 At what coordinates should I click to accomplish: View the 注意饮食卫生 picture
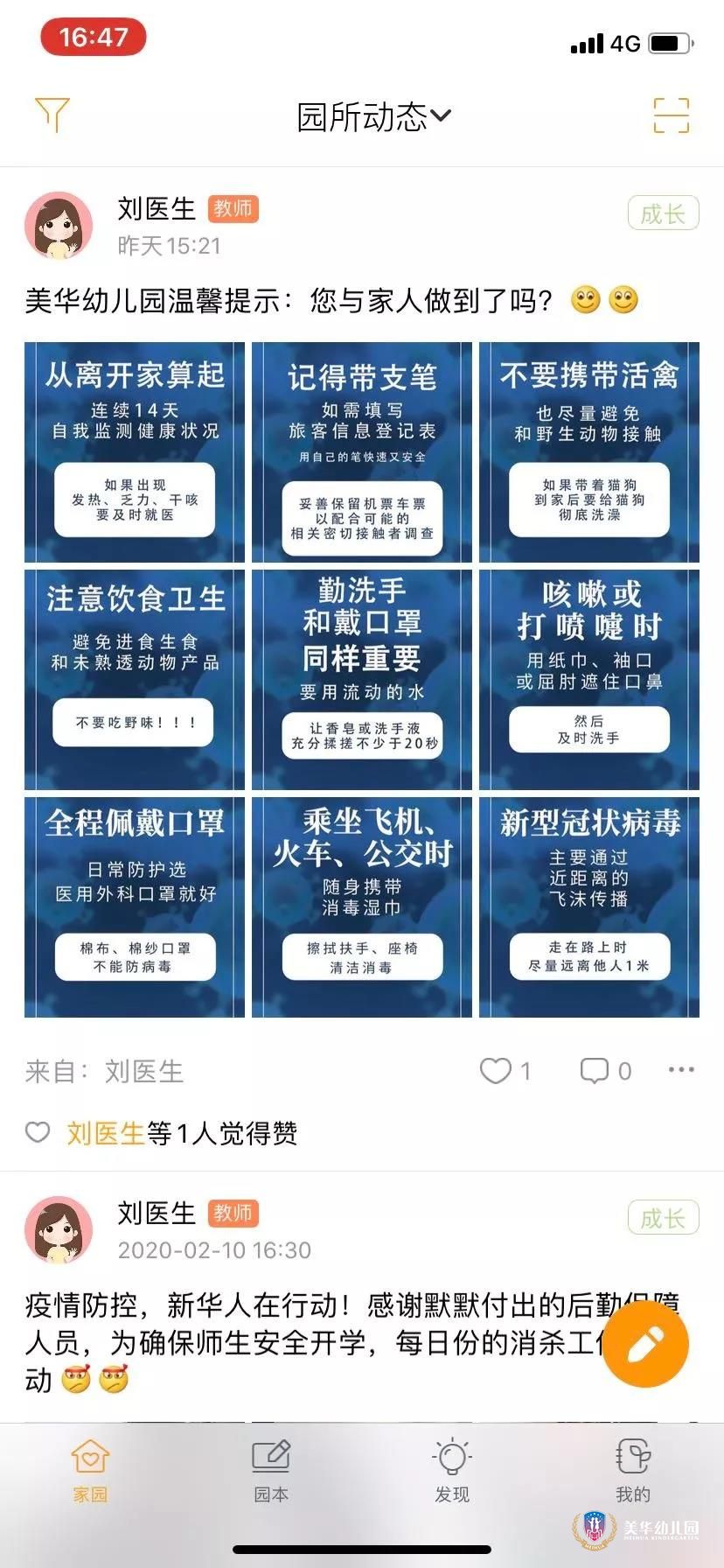click(135, 680)
